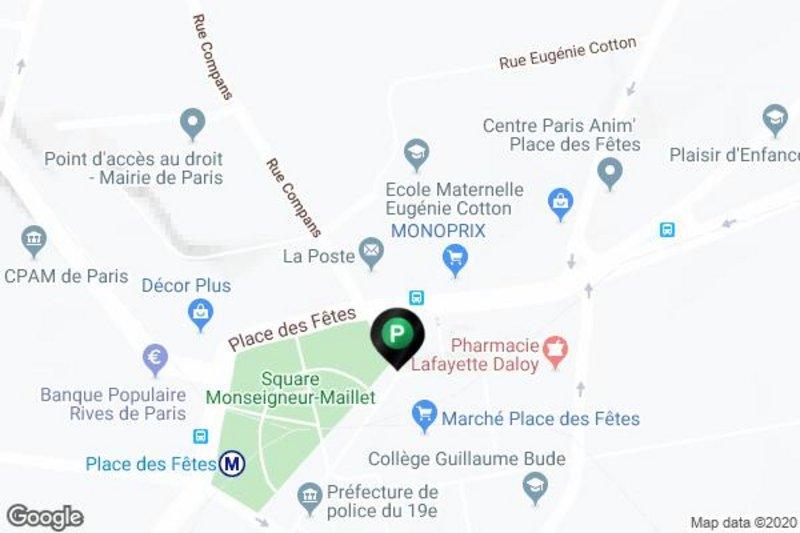Image resolution: width=800 pixels, height=533 pixels.
Task: Select the Place des Fêtes metro icon
Action: pyautogui.click(x=233, y=464)
